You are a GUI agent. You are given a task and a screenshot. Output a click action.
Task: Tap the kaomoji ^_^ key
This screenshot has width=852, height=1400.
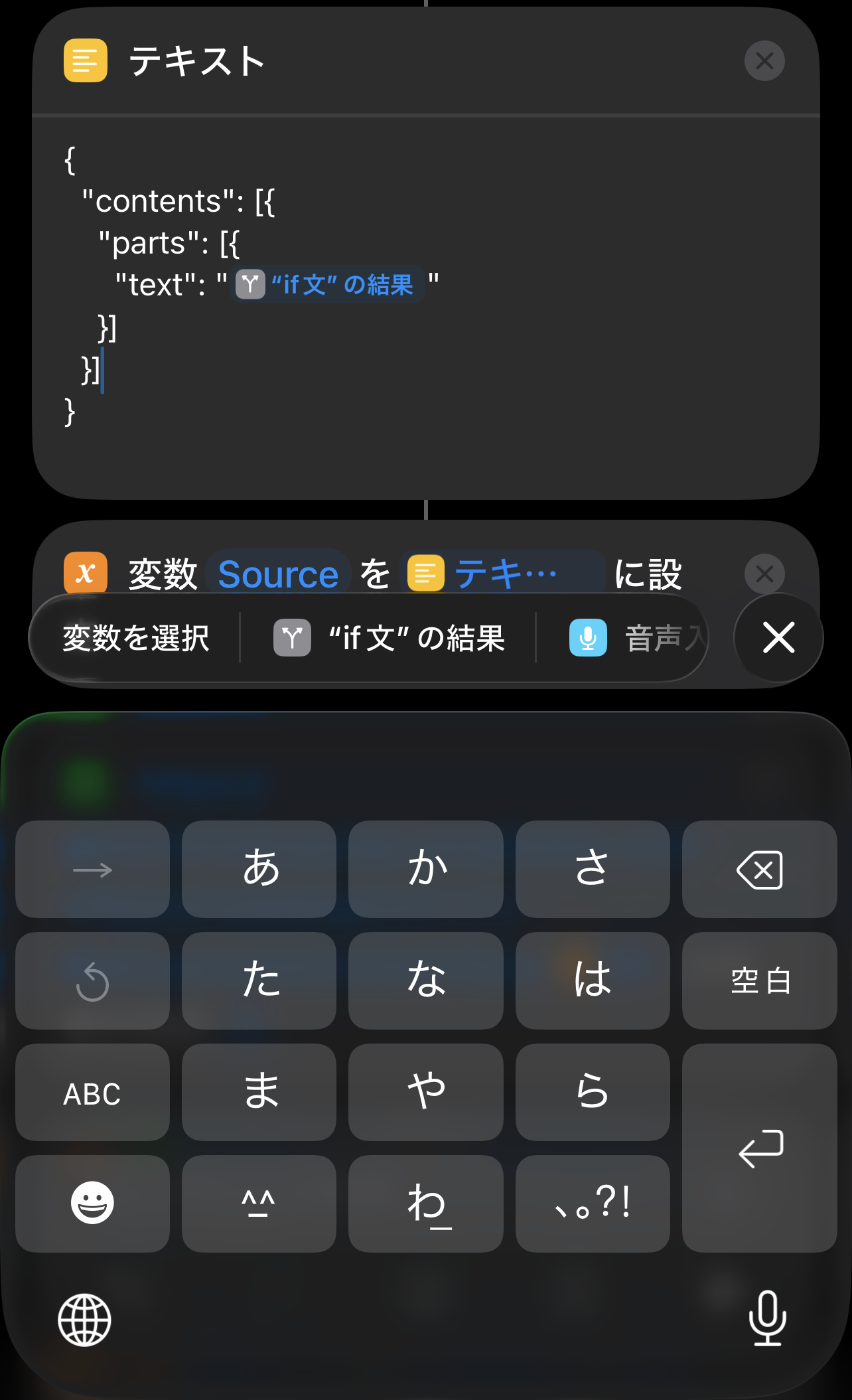[x=259, y=1203]
